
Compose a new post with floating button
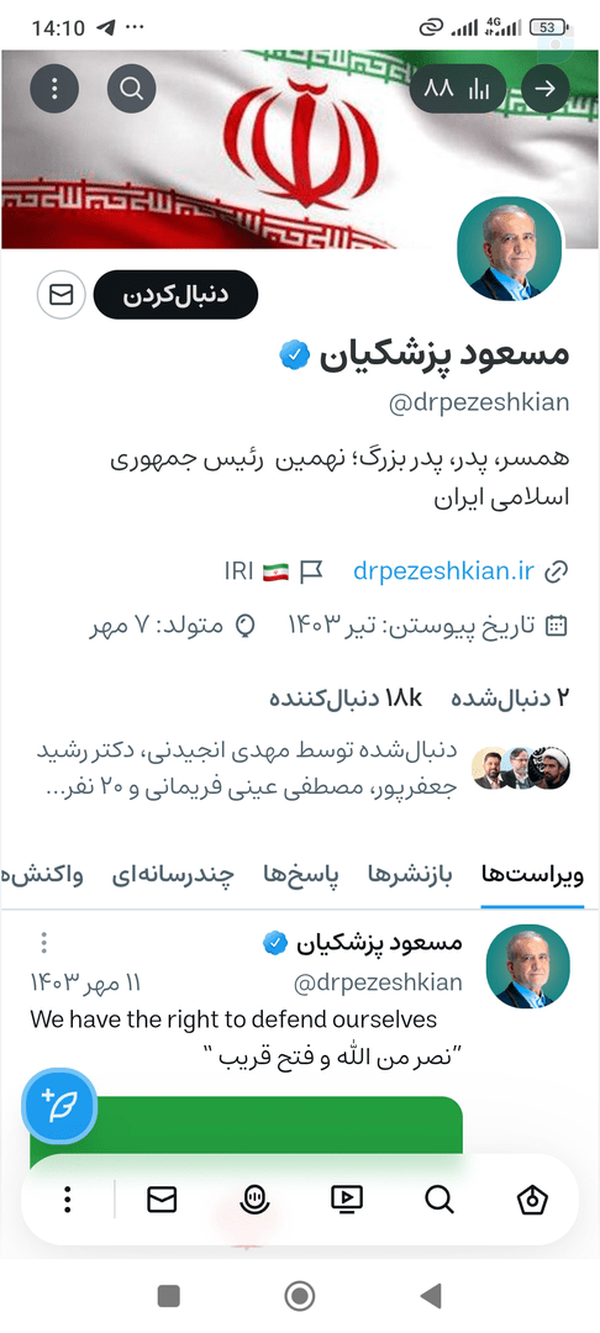(x=59, y=1105)
